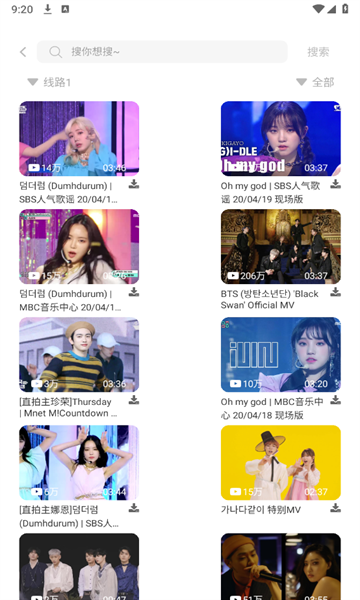The height and width of the screenshot is (600, 360).
Task: Open the Thursday Mnet M!Countdown fancam
Action: 79,354
